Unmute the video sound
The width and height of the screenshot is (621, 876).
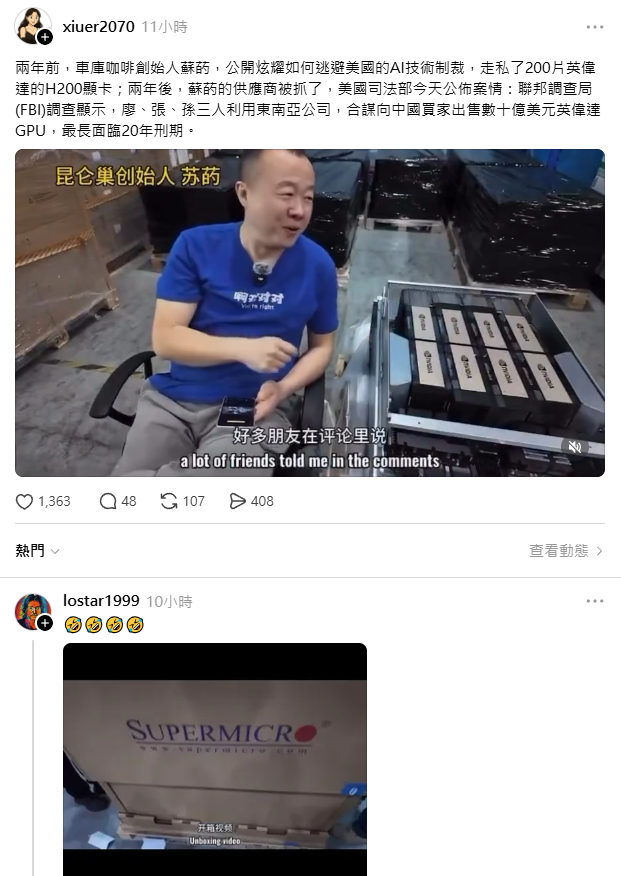575,447
